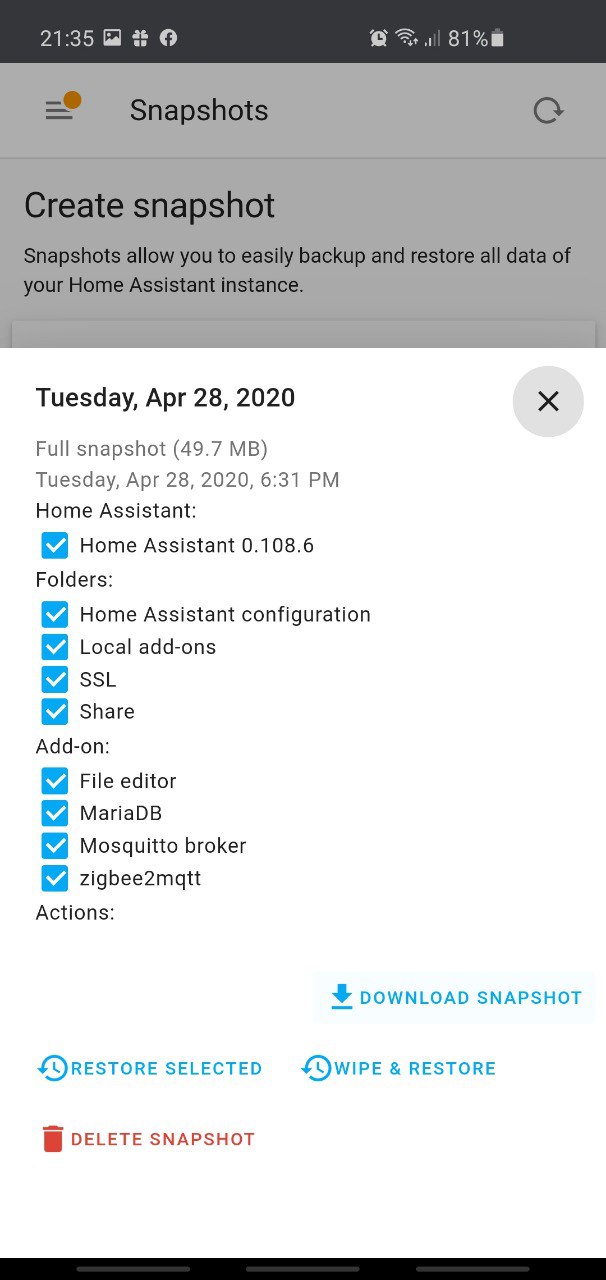The height and width of the screenshot is (1280, 606).
Task: Download snapshot to device
Action: [456, 998]
